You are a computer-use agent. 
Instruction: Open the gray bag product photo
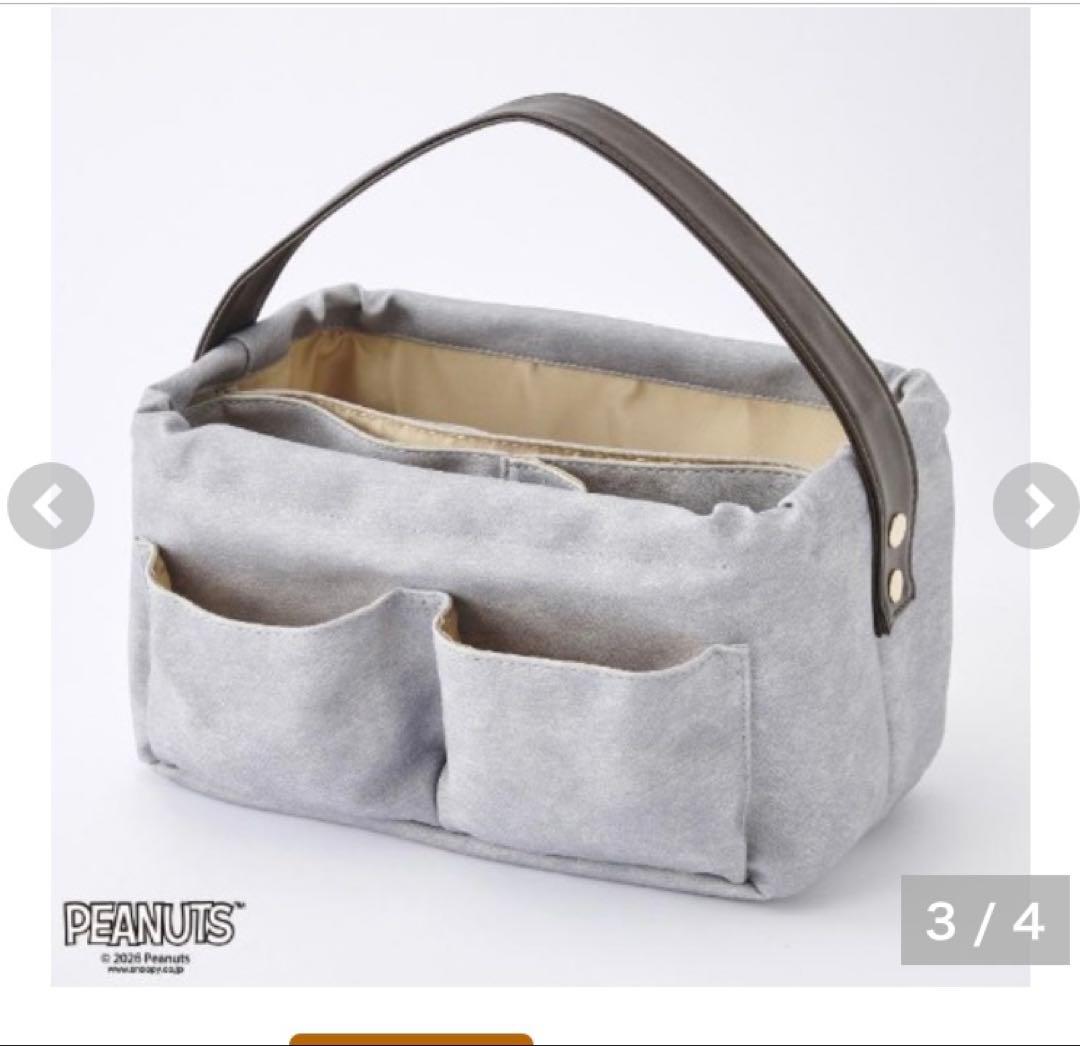[540, 496]
